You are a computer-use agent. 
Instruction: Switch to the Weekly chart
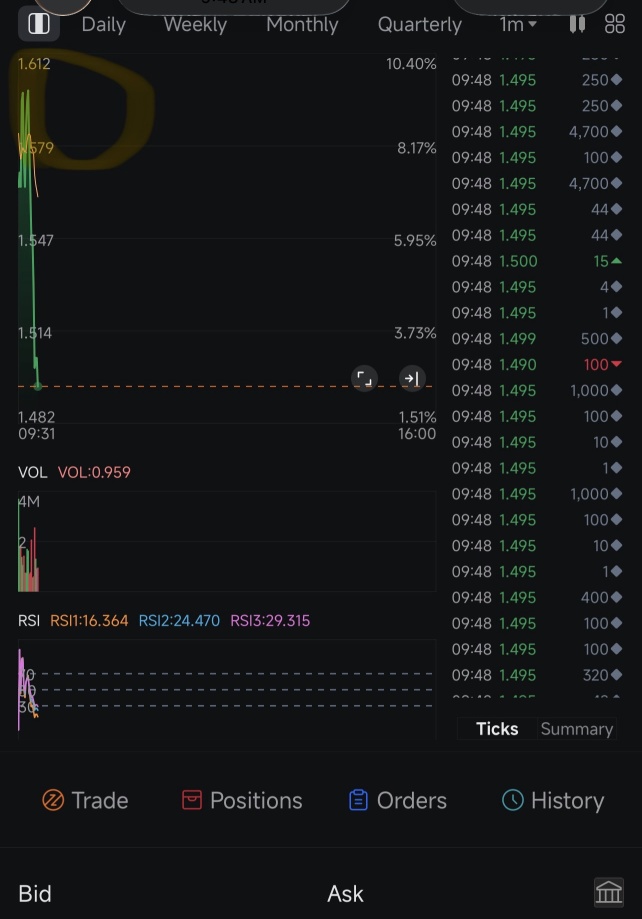(195, 25)
